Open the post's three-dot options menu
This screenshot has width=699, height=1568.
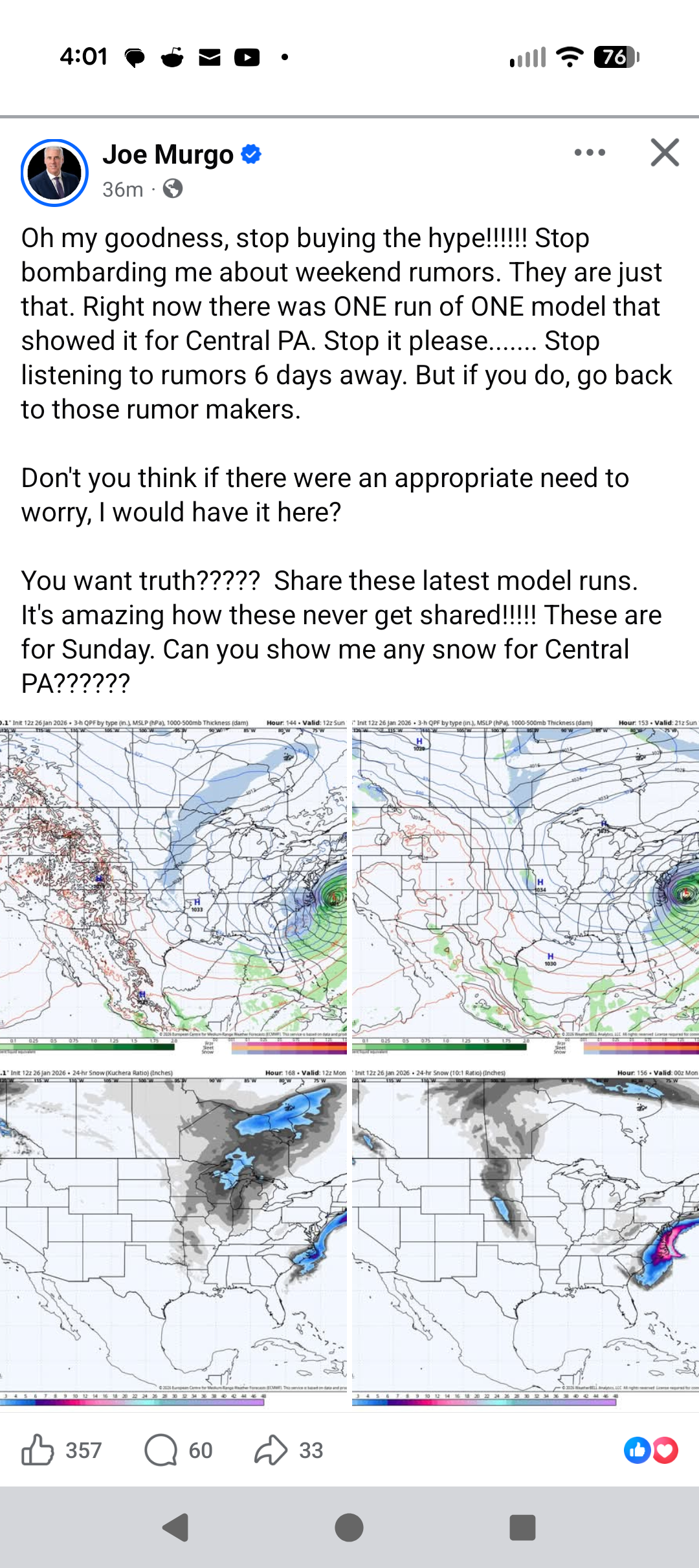coord(590,153)
